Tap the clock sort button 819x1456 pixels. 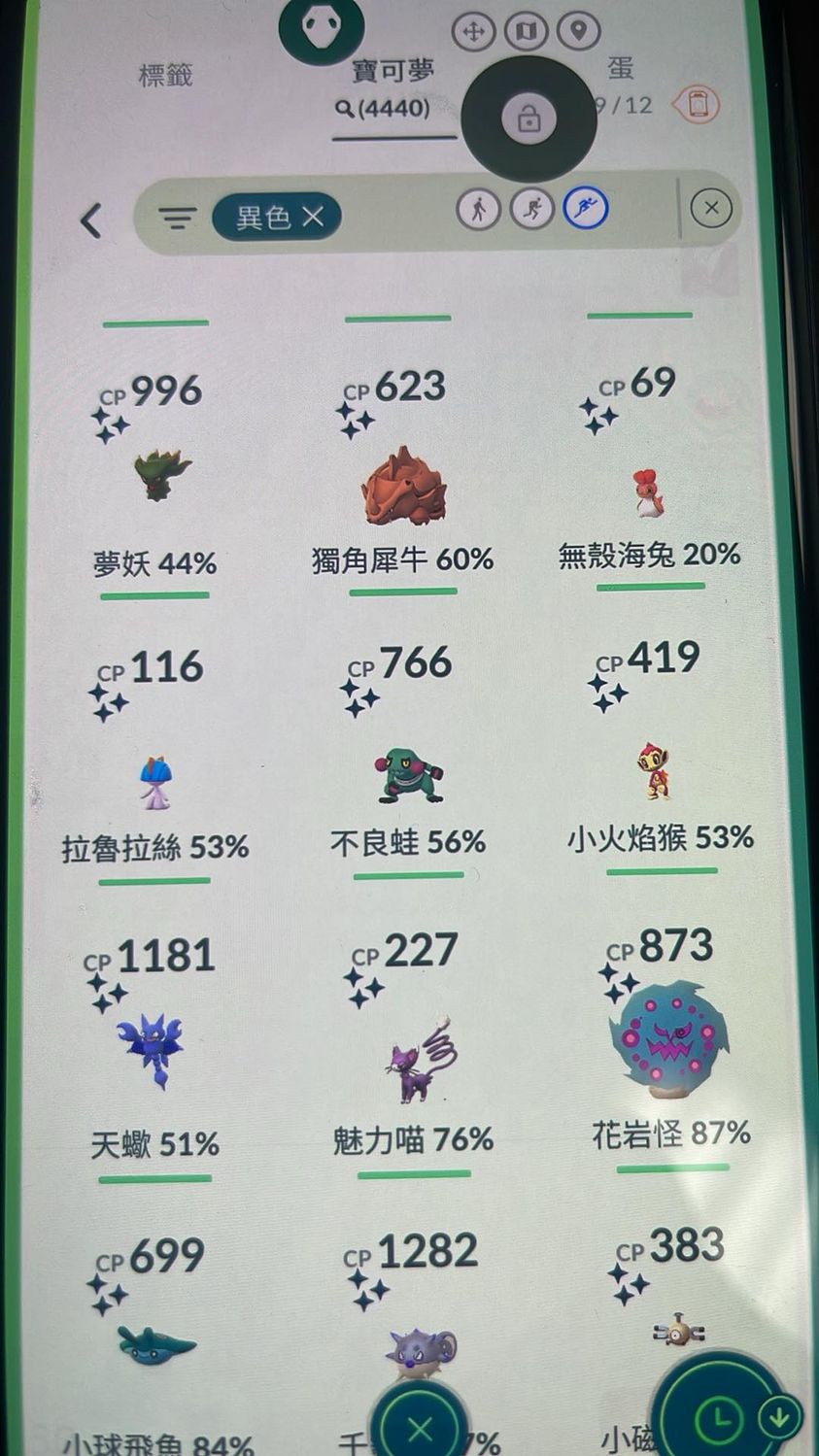click(716, 1419)
